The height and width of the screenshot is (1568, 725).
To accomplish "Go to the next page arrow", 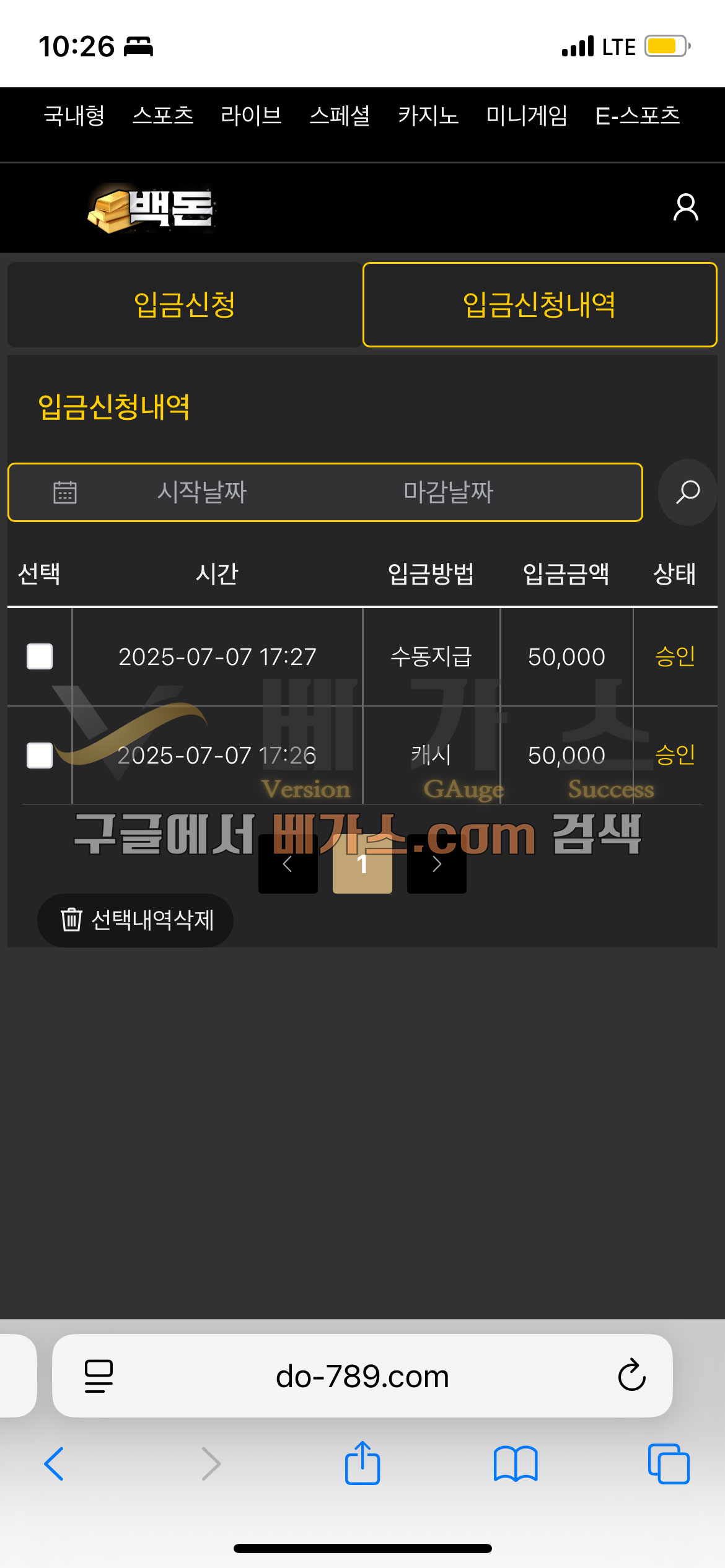I will point(437,864).
